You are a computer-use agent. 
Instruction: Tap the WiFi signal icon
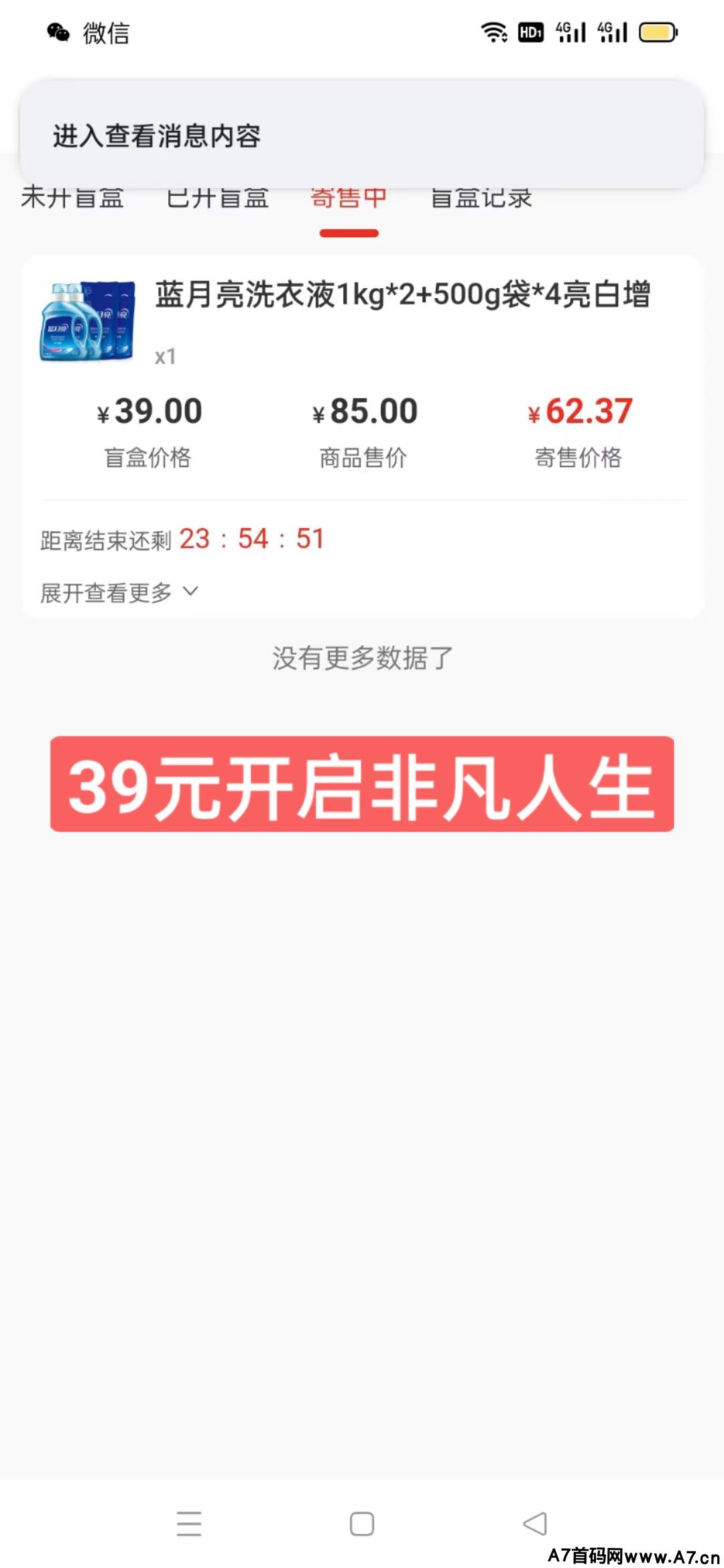tap(494, 33)
